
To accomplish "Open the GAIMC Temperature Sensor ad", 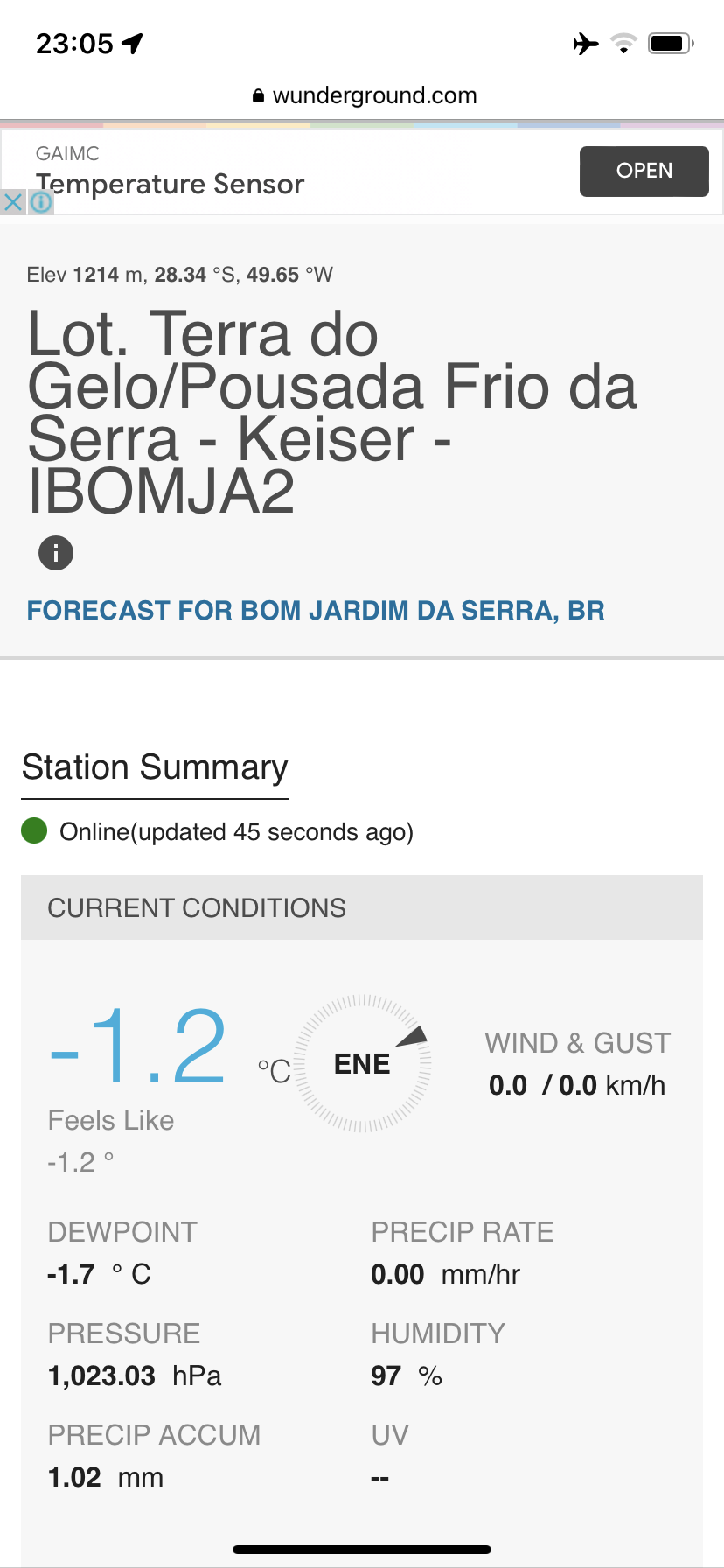I will [x=644, y=171].
